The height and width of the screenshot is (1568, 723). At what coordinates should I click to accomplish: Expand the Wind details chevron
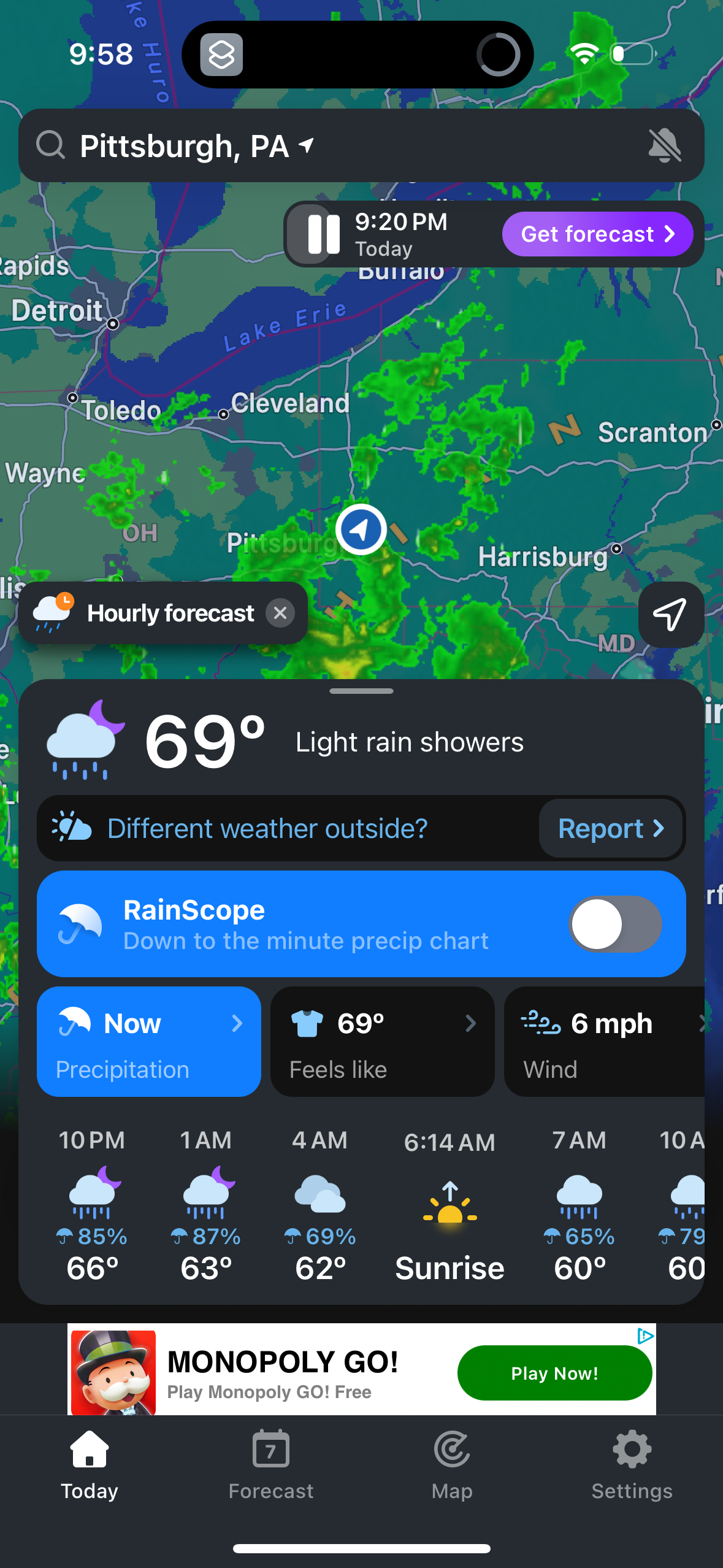coord(704,1023)
